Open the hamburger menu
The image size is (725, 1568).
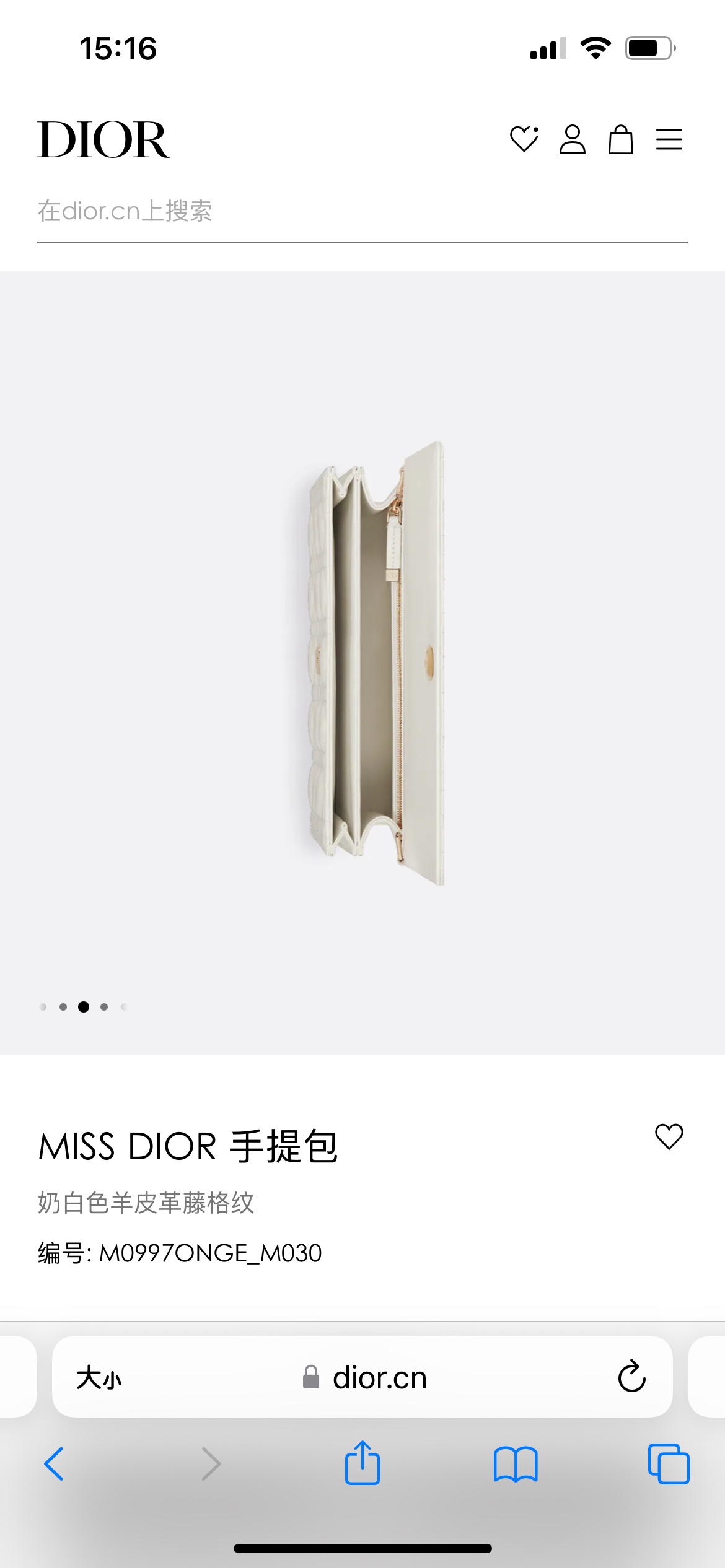click(x=669, y=139)
